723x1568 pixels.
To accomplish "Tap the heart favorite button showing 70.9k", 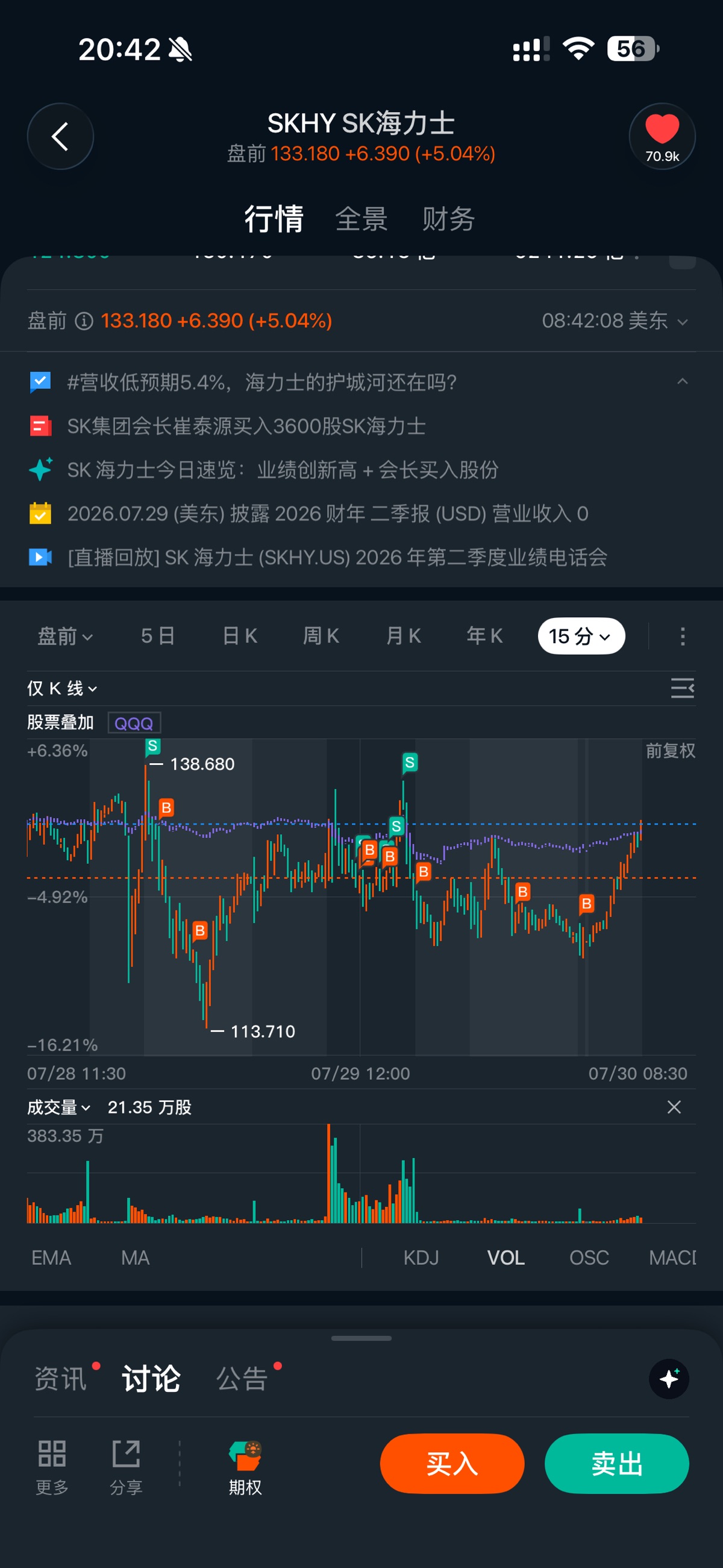I will (x=662, y=136).
